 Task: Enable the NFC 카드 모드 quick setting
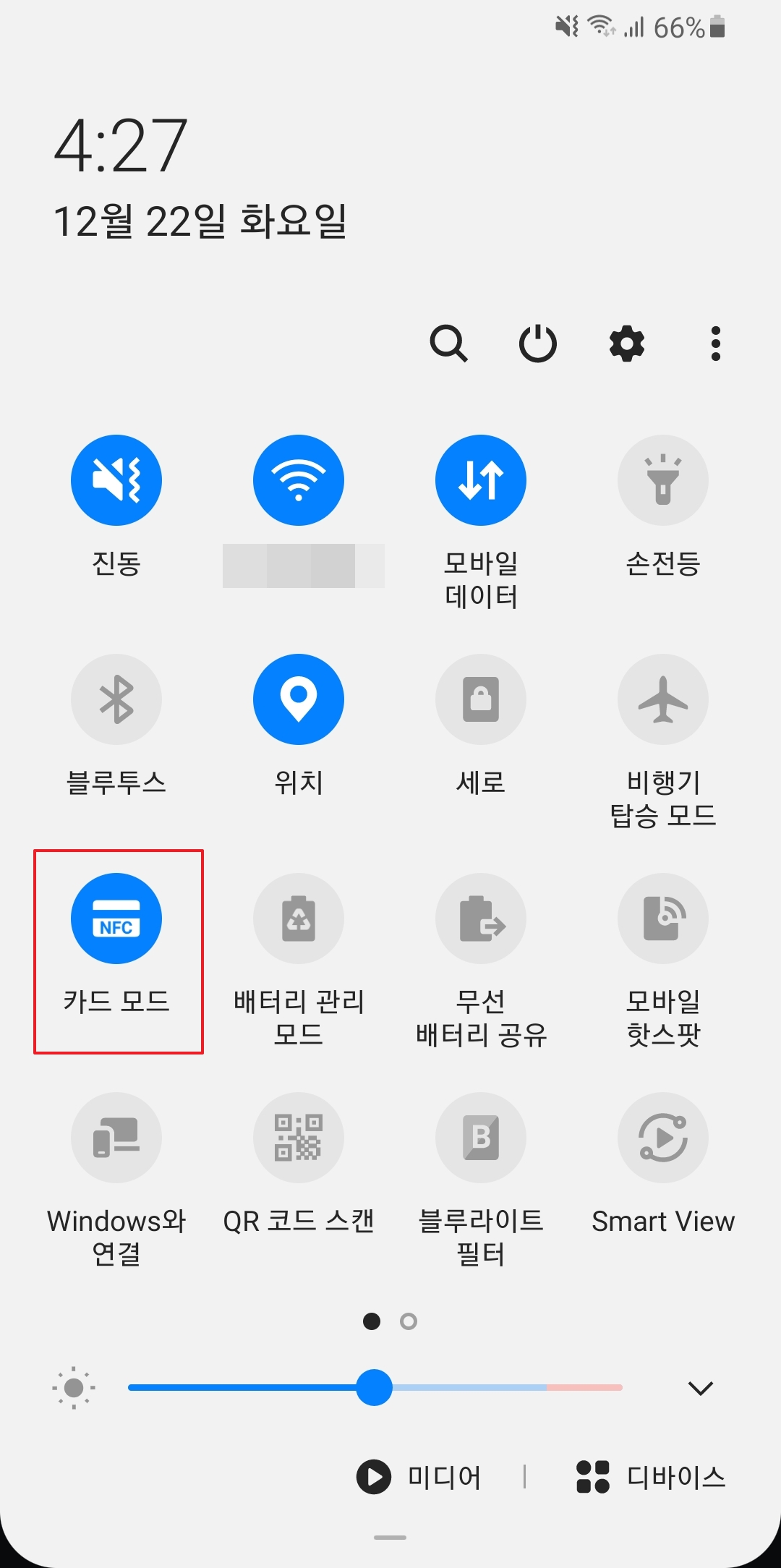click(118, 919)
